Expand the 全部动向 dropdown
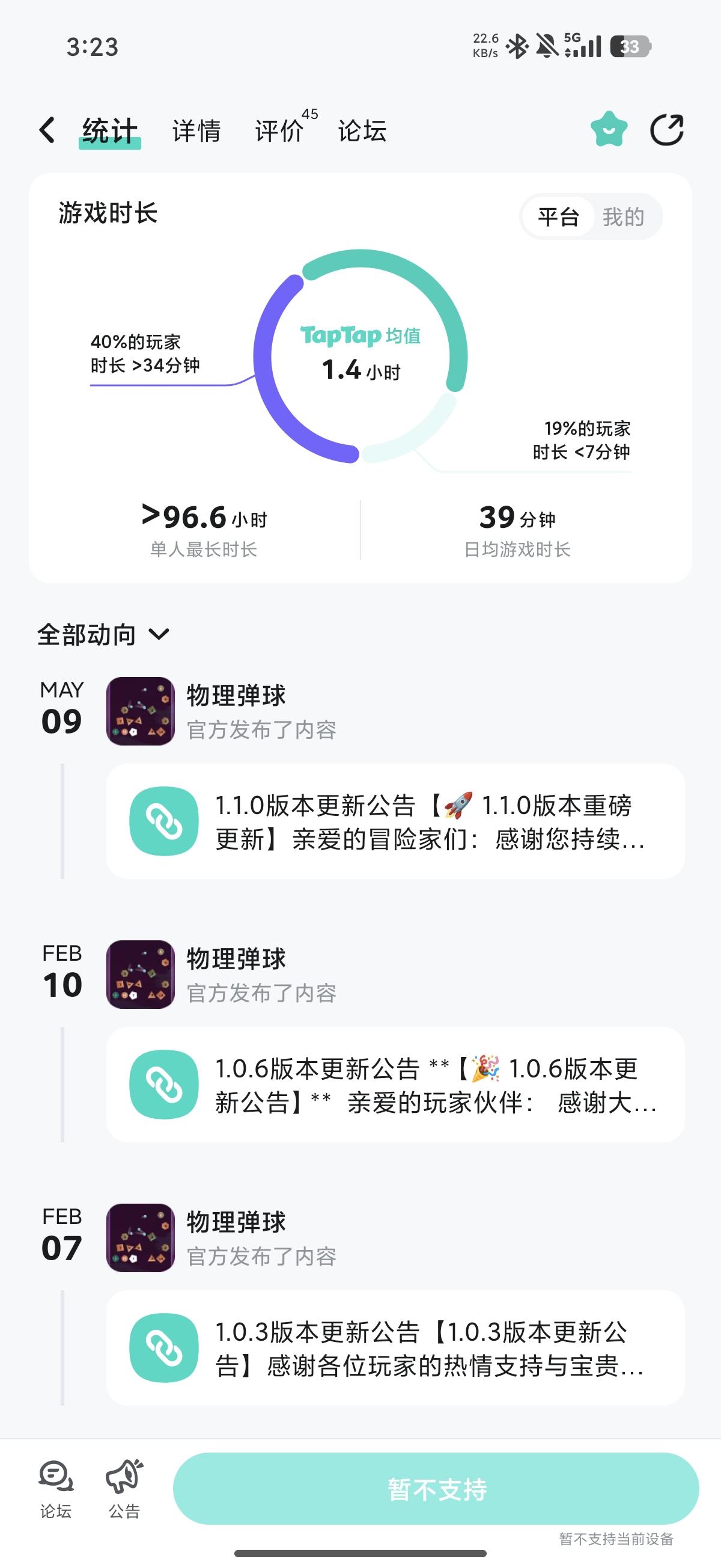The image size is (721, 1568). (x=103, y=634)
